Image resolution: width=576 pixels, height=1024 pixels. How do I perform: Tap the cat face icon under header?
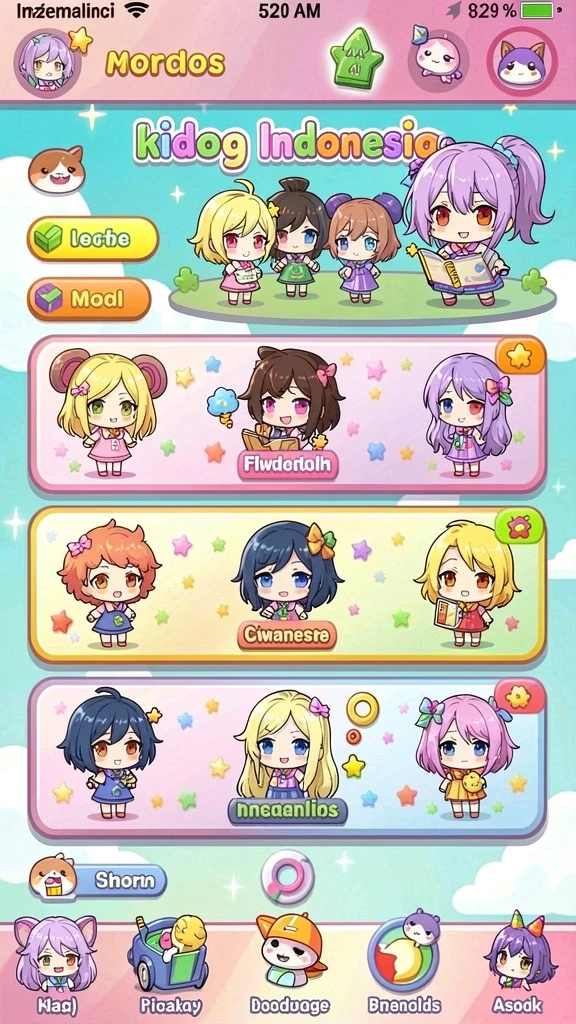coord(56,170)
